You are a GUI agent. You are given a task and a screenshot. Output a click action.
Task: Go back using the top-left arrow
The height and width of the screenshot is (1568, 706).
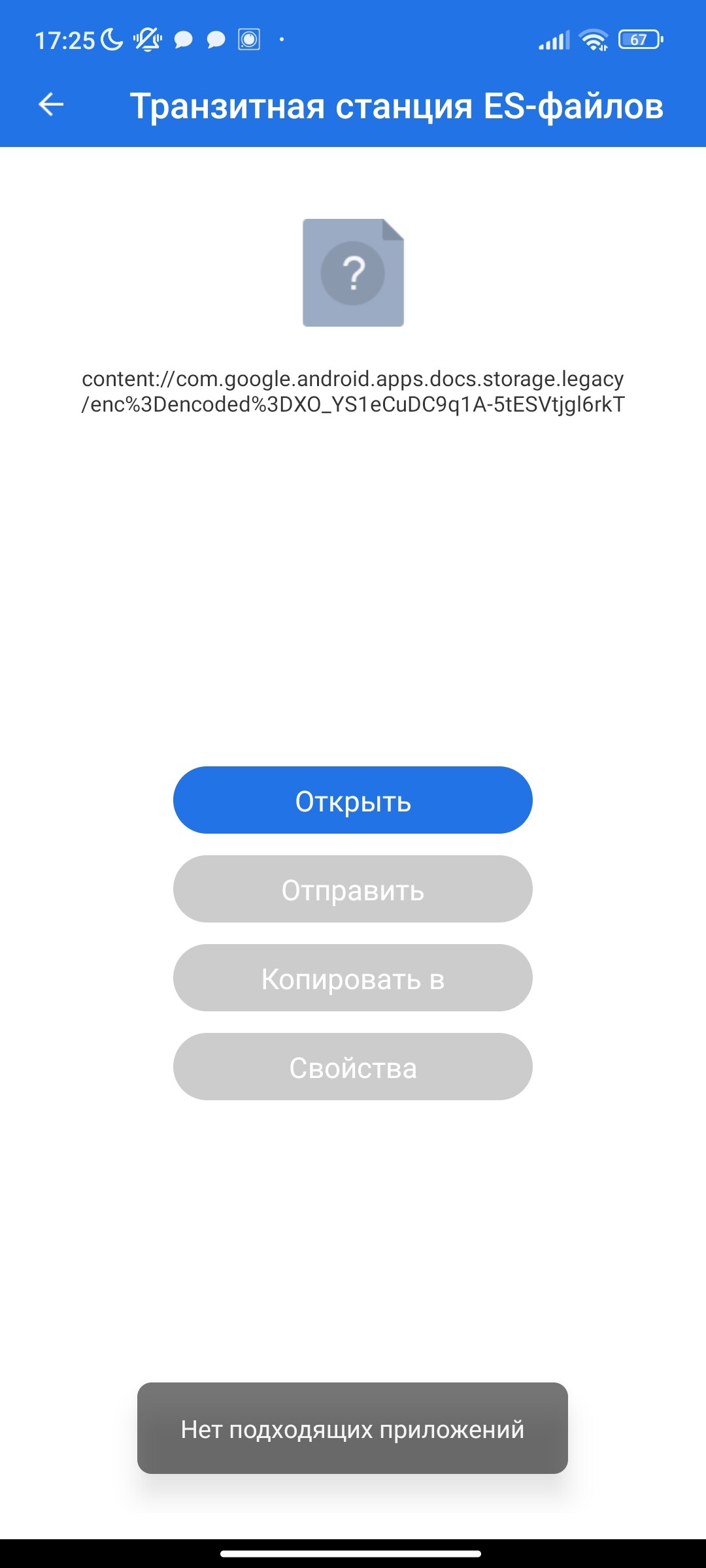pos(51,105)
